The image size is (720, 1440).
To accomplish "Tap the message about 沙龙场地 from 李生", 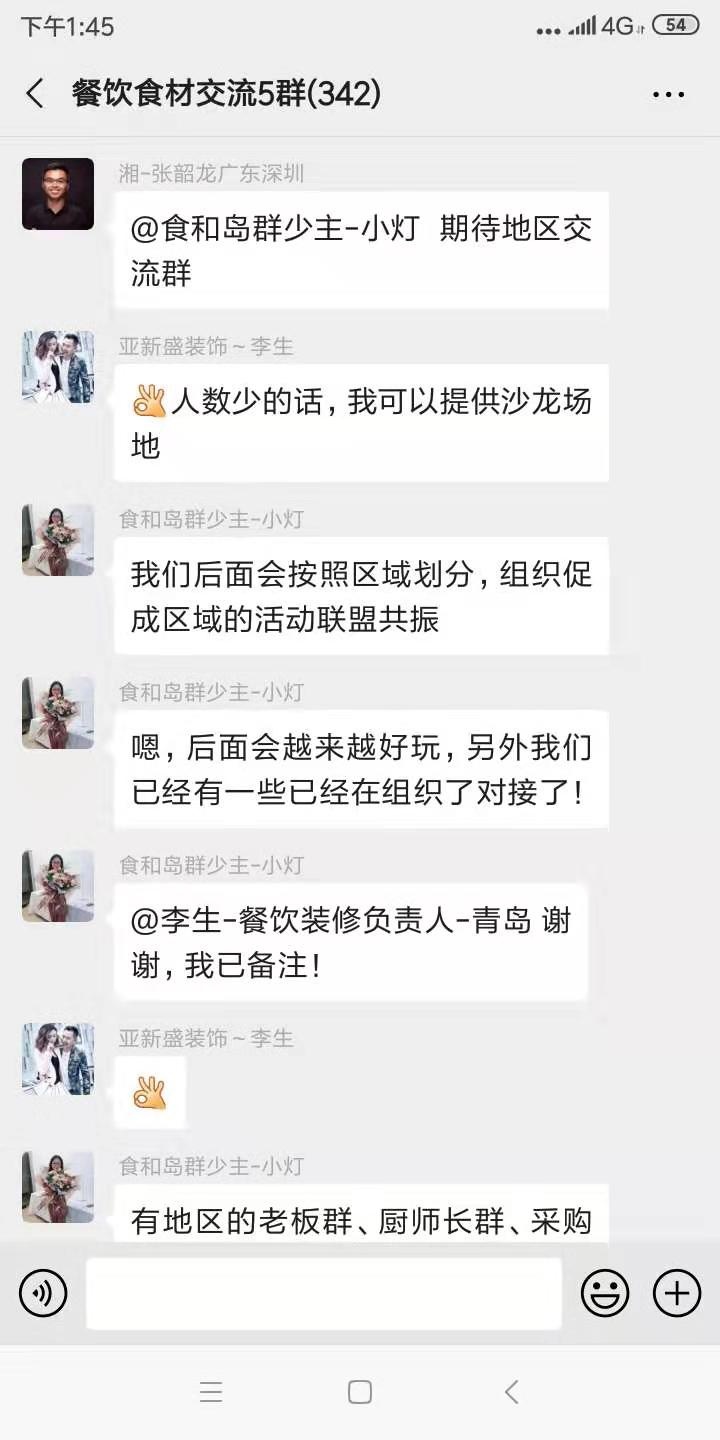I will click(x=362, y=421).
